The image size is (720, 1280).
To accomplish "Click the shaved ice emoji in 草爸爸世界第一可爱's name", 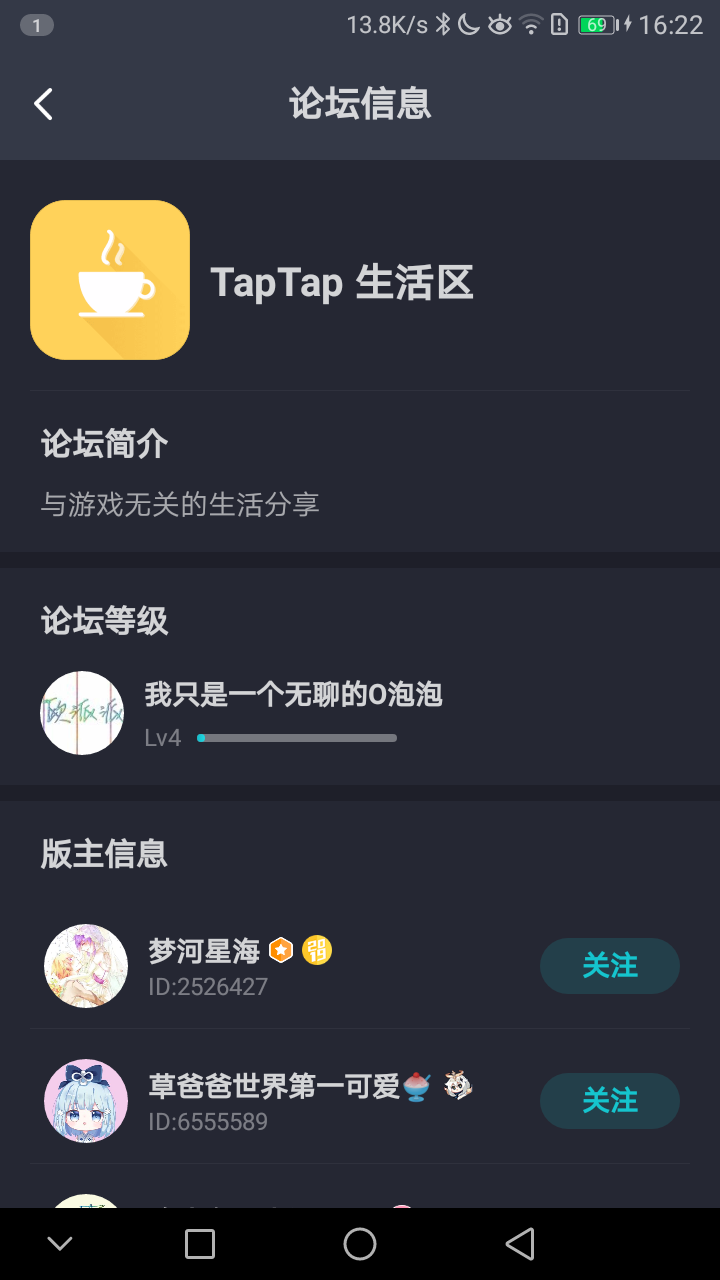I will [x=418, y=1085].
